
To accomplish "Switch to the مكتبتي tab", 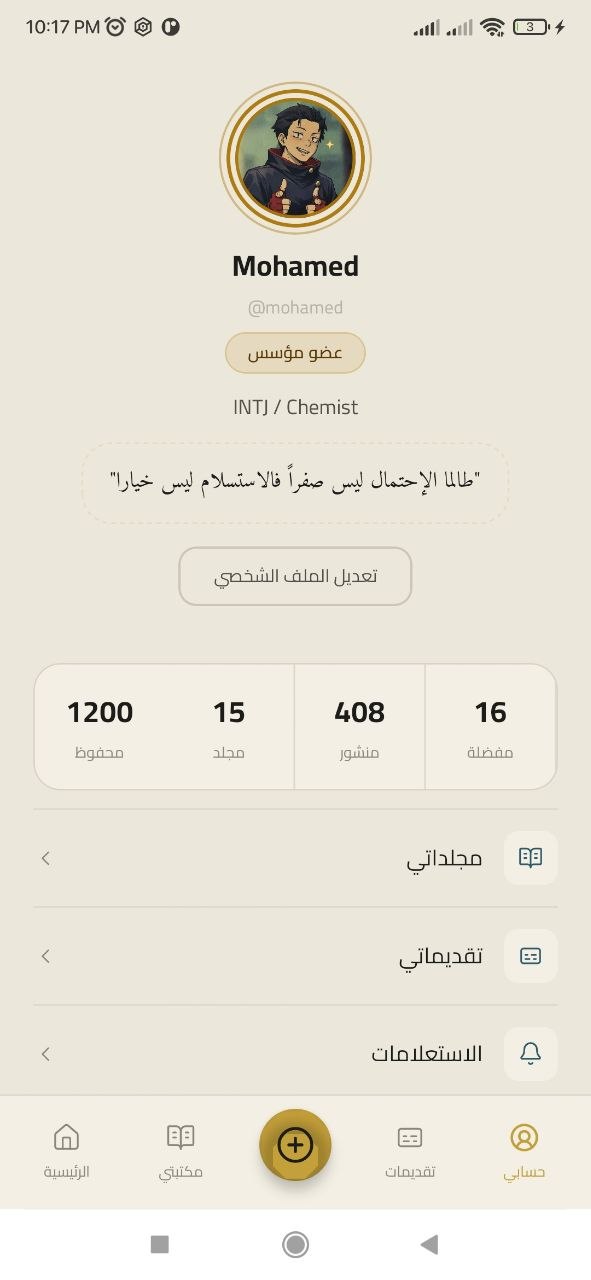I will pos(181,1151).
